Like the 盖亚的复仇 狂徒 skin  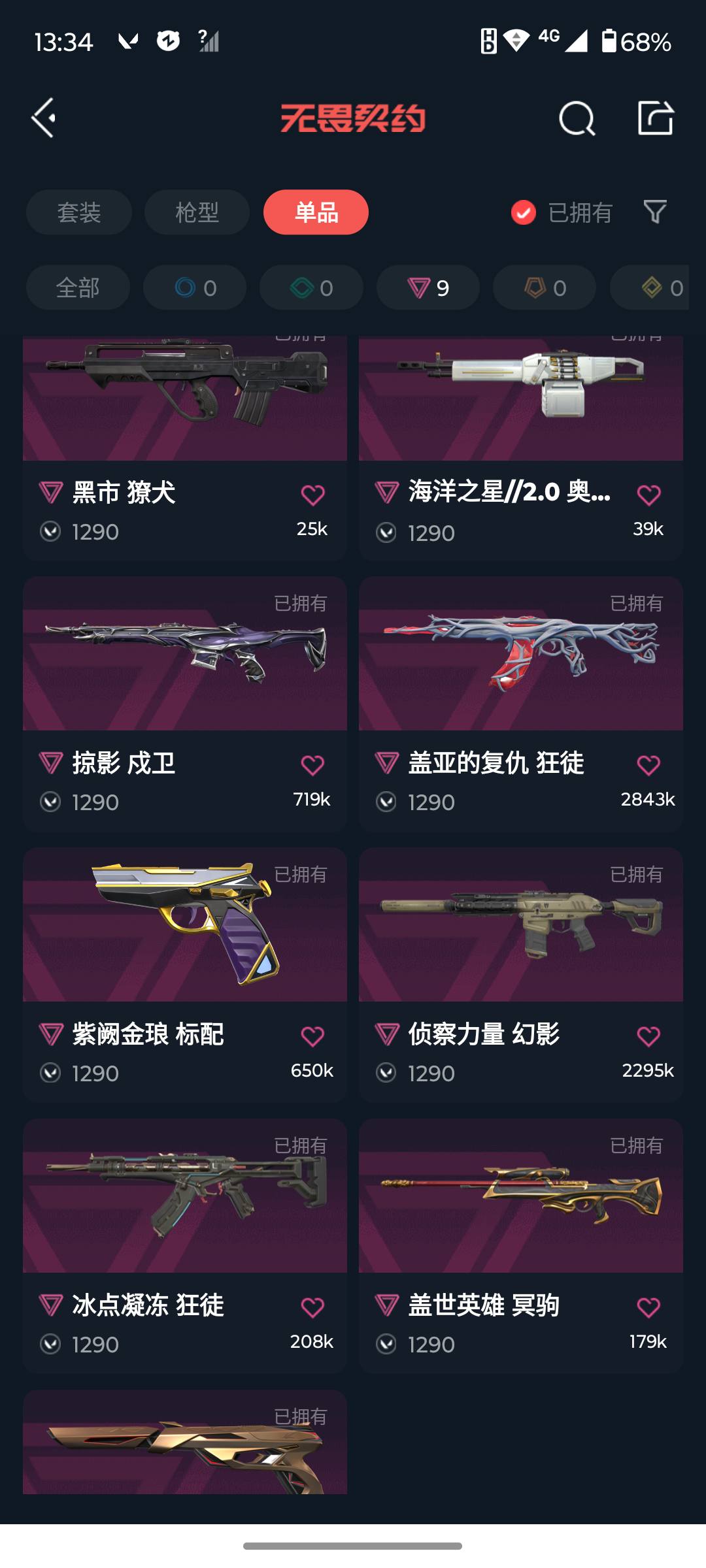click(648, 765)
